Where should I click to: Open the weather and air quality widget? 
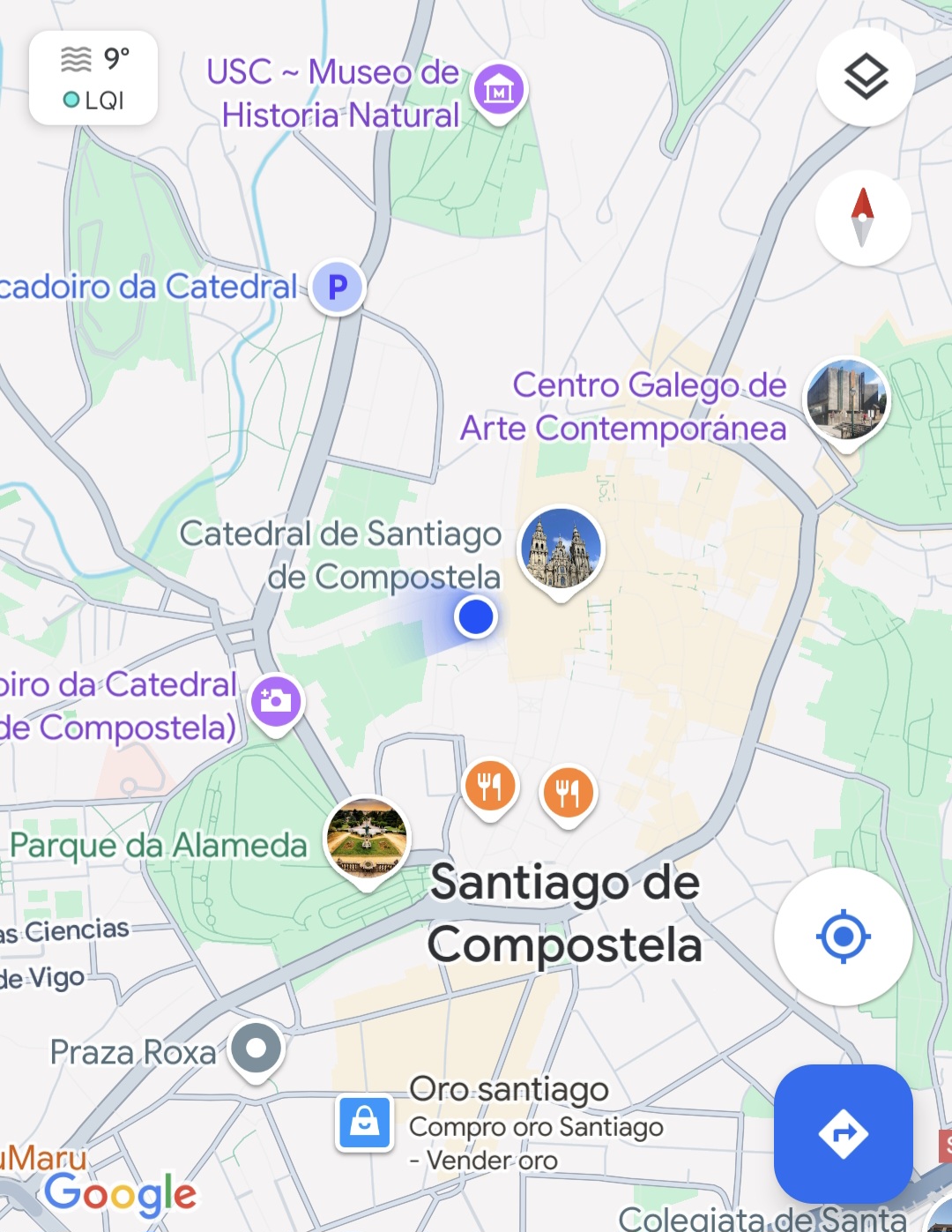click(93, 78)
